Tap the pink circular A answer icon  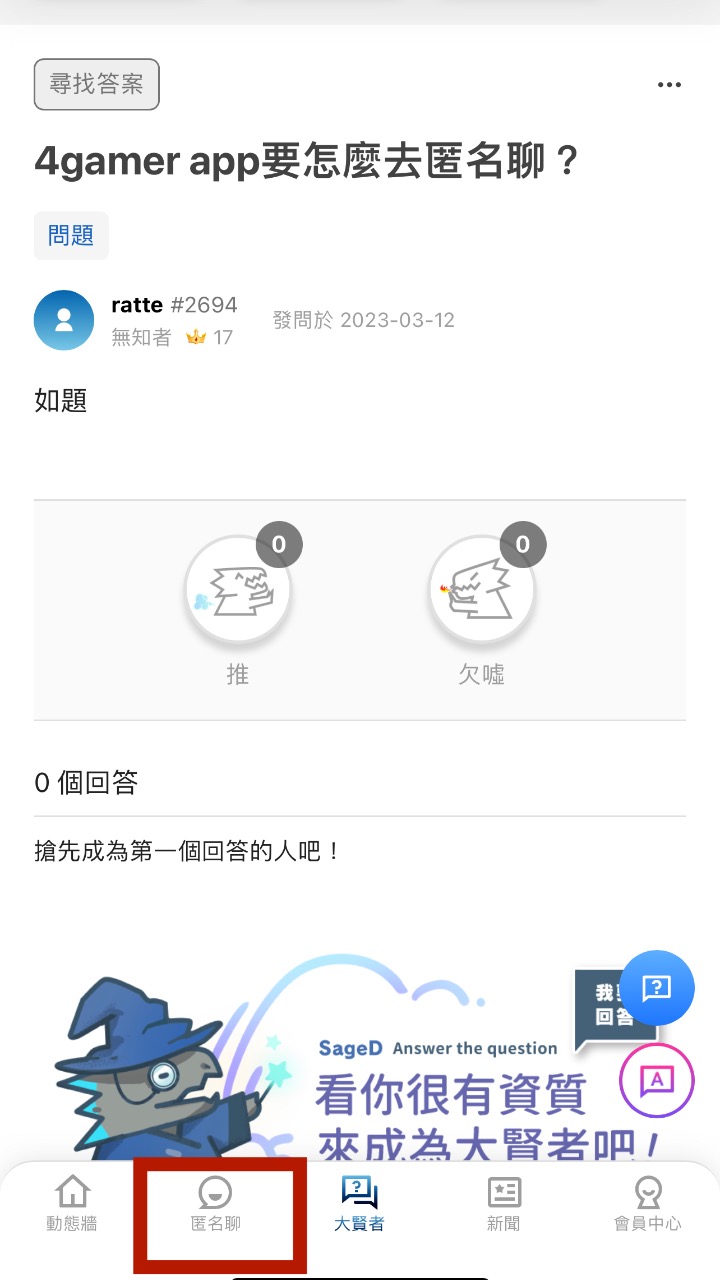655,1081
